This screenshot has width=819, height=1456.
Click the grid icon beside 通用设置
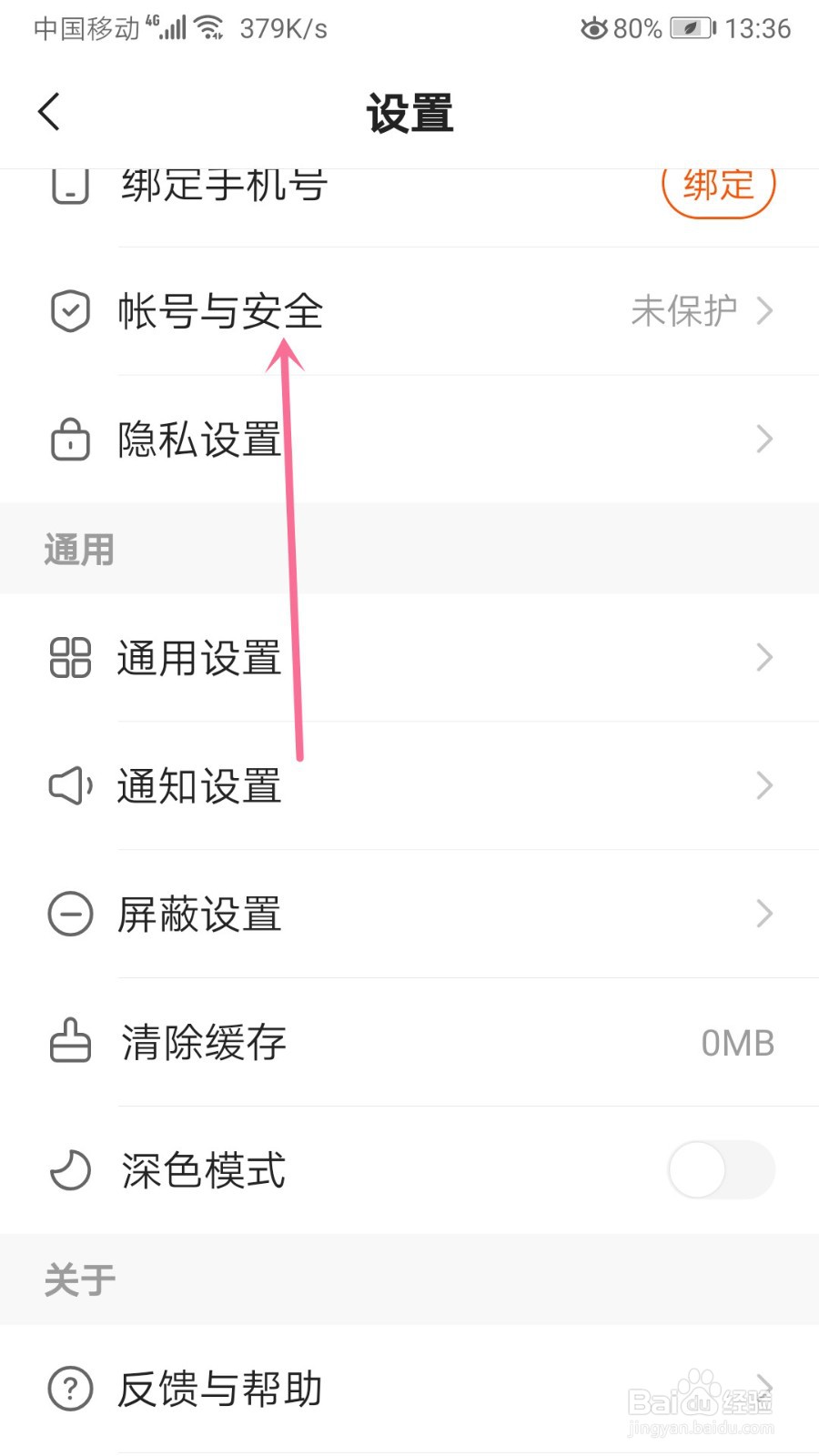(69, 659)
